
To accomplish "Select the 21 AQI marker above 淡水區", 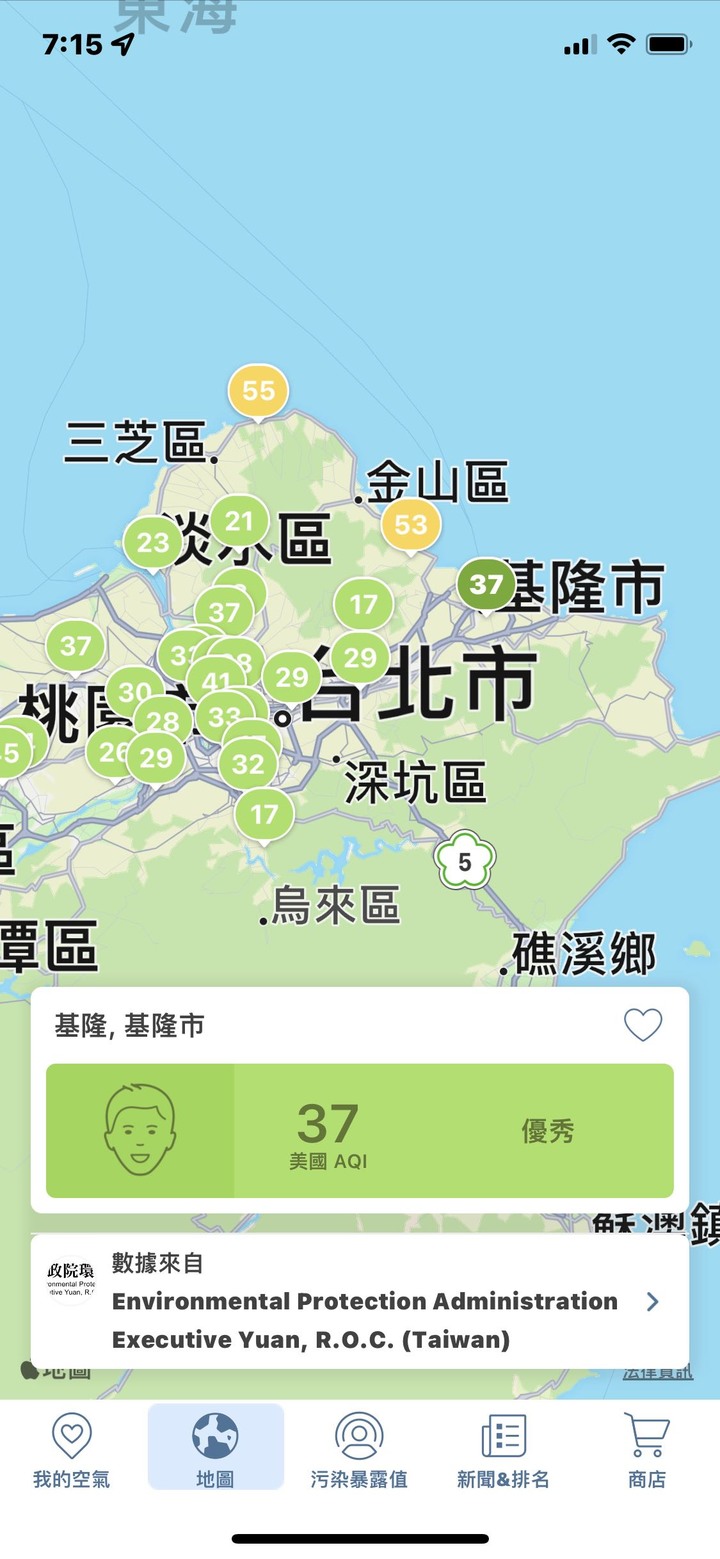I will tap(239, 521).
